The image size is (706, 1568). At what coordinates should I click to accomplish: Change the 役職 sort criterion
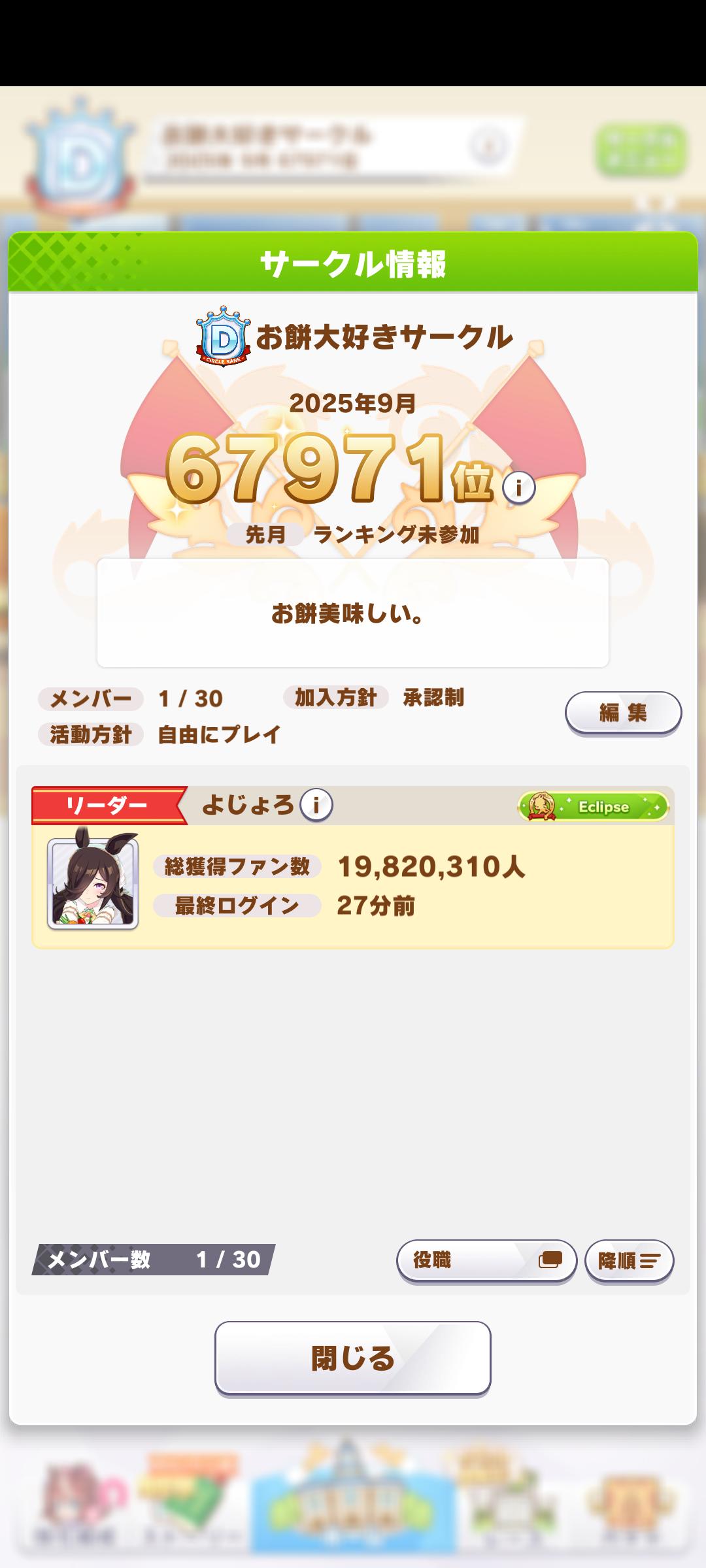(x=486, y=1260)
